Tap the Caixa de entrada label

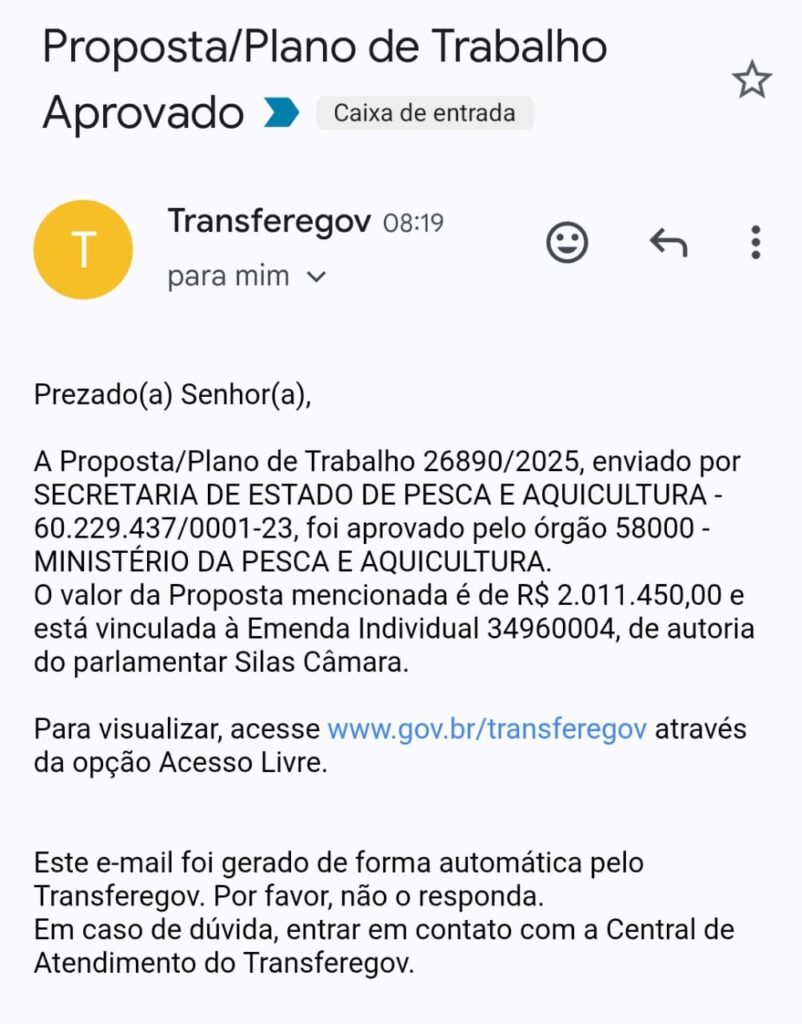point(424,113)
